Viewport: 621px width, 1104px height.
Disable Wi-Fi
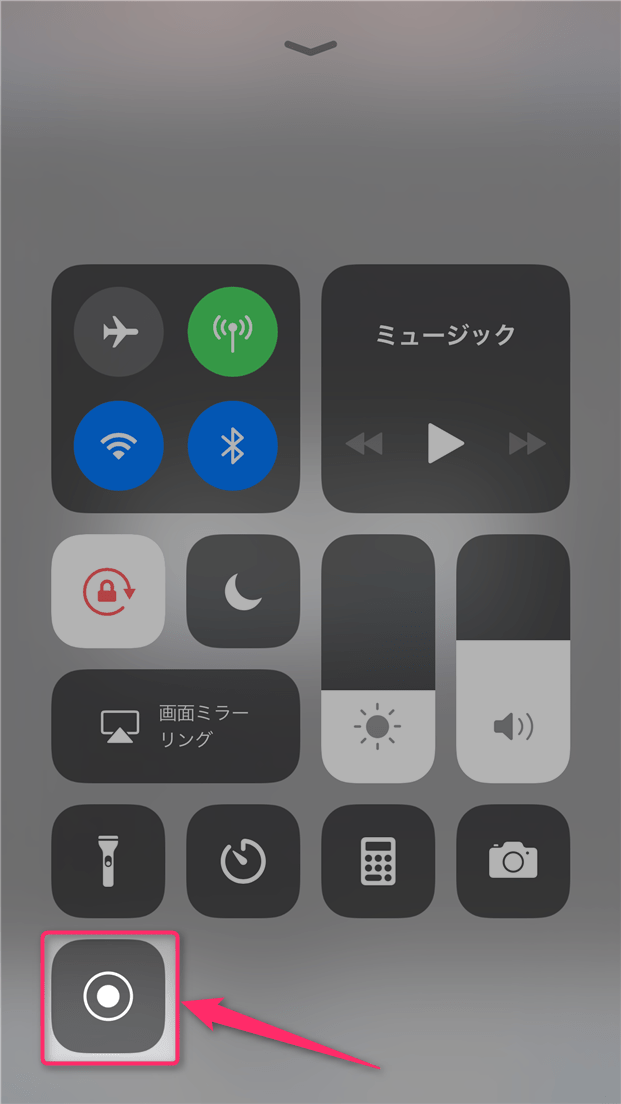pos(119,446)
